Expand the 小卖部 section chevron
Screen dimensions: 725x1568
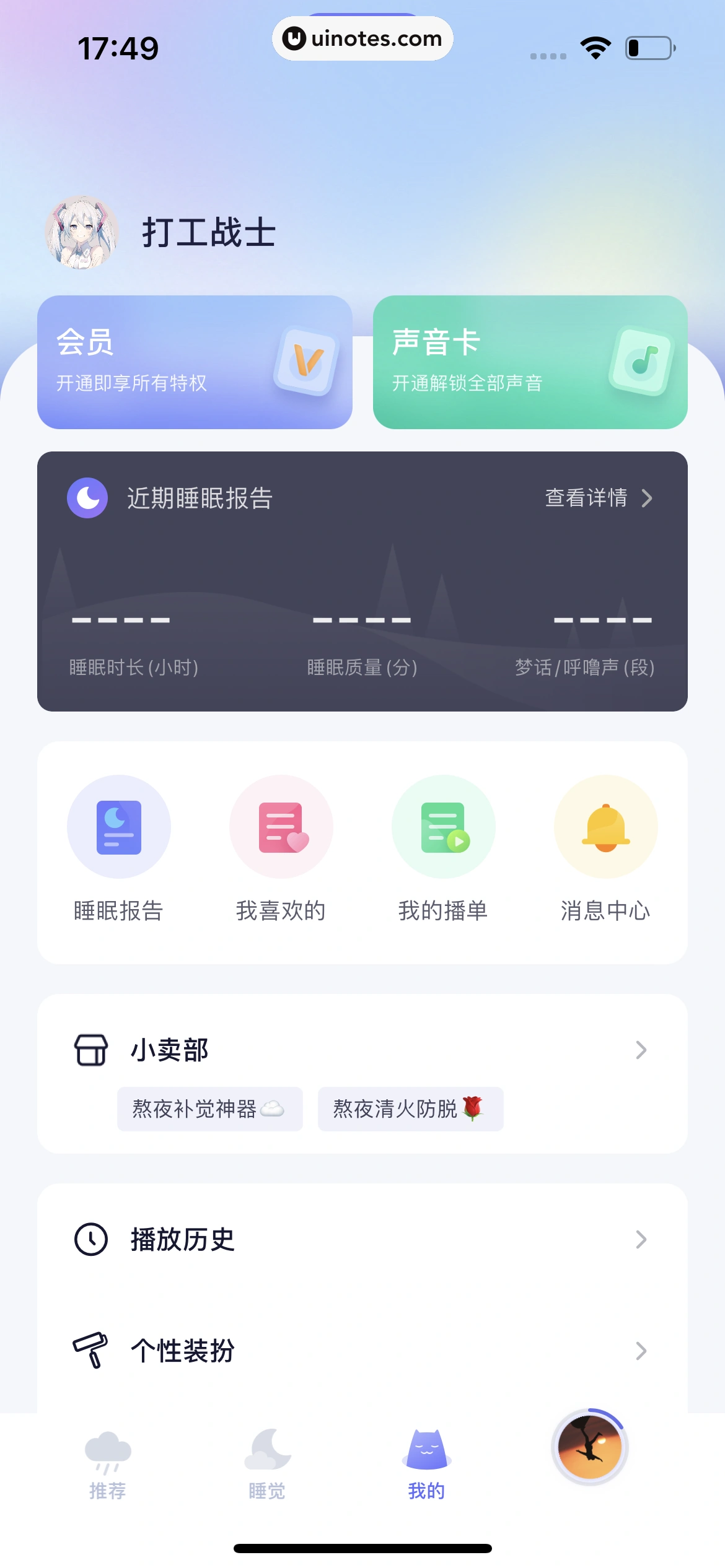pyautogui.click(x=641, y=1050)
